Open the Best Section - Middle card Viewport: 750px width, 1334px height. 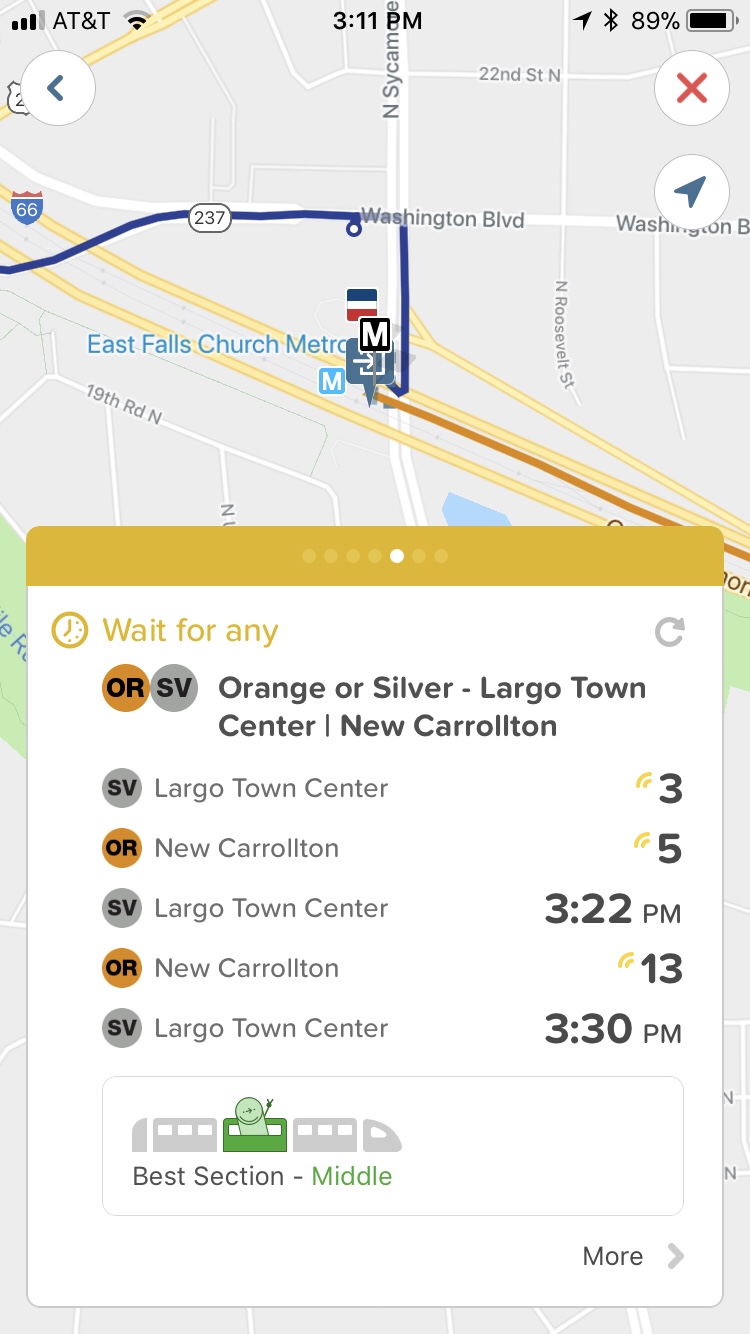392,1145
